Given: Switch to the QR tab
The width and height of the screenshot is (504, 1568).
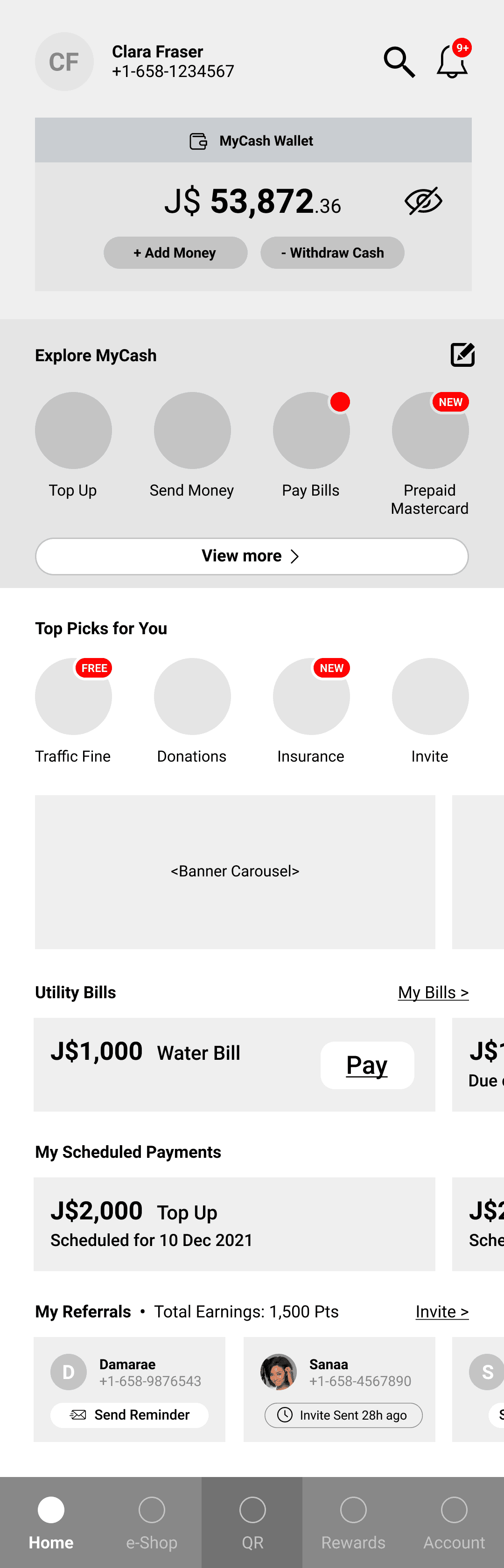Looking at the screenshot, I should coord(252,1523).
